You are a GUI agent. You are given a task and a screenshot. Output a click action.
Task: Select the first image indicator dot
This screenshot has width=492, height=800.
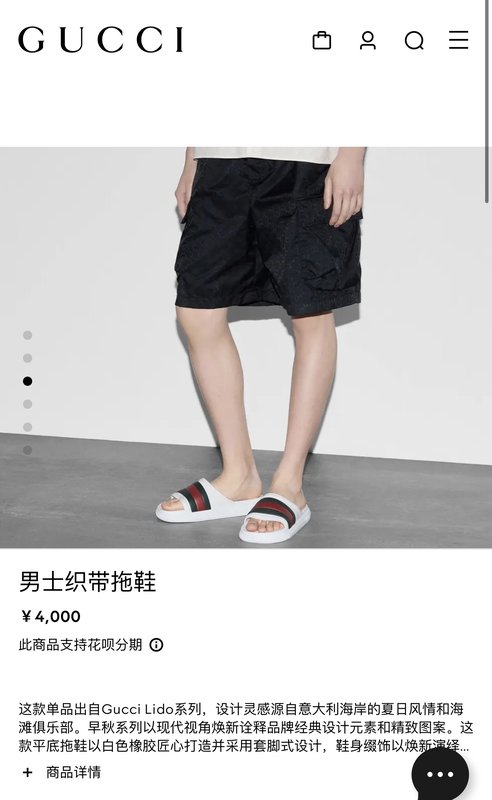(x=28, y=335)
